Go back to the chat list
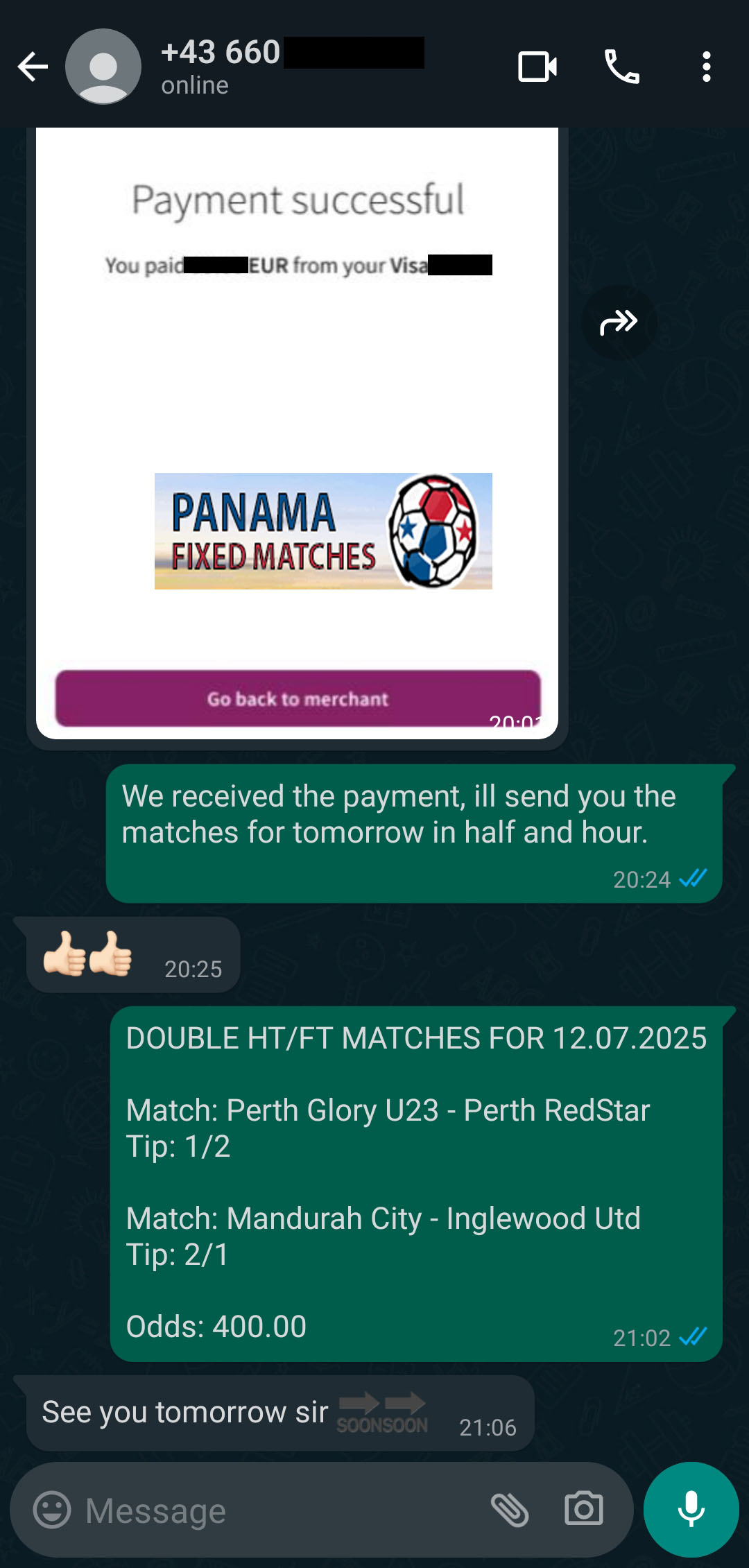 tap(33, 67)
